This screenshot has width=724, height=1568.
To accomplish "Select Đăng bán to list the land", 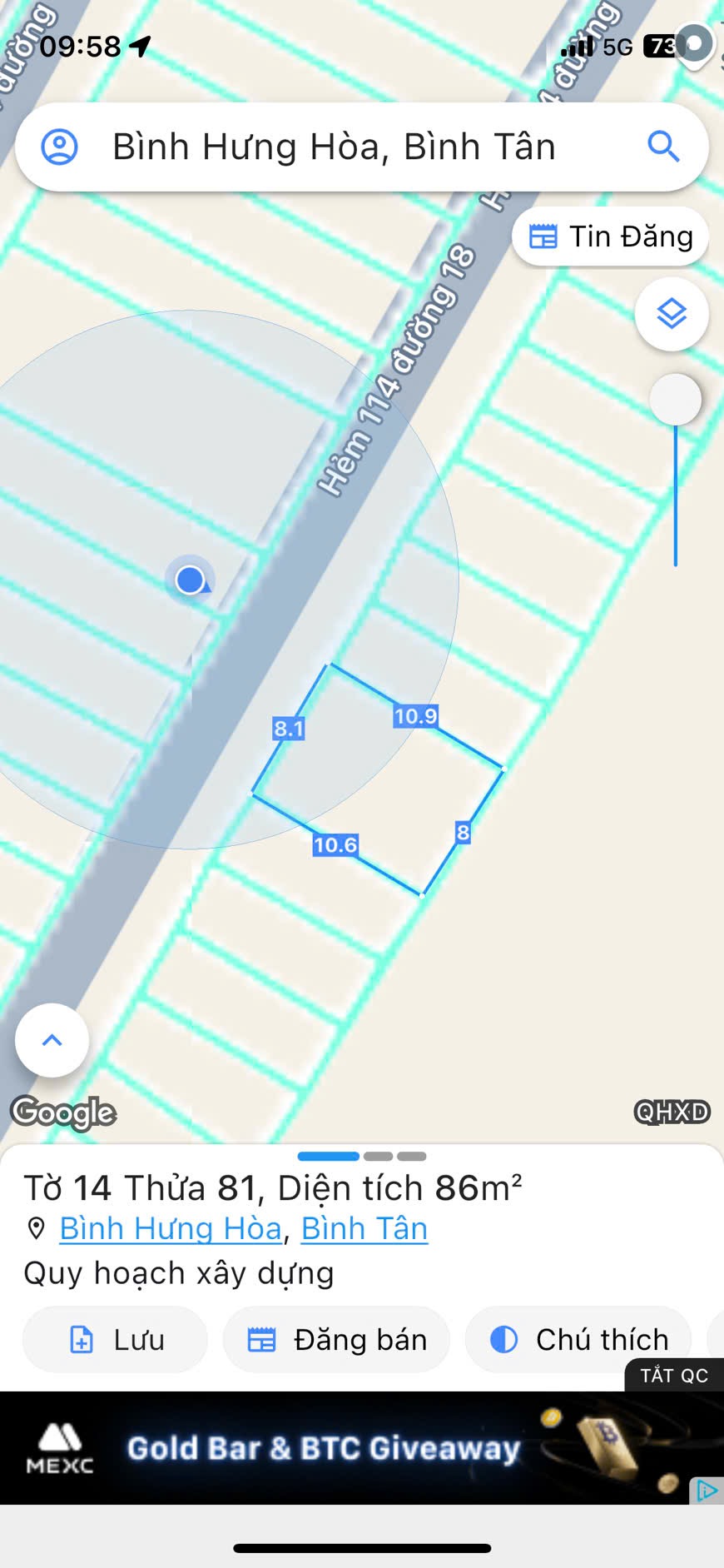I will tap(336, 1340).
